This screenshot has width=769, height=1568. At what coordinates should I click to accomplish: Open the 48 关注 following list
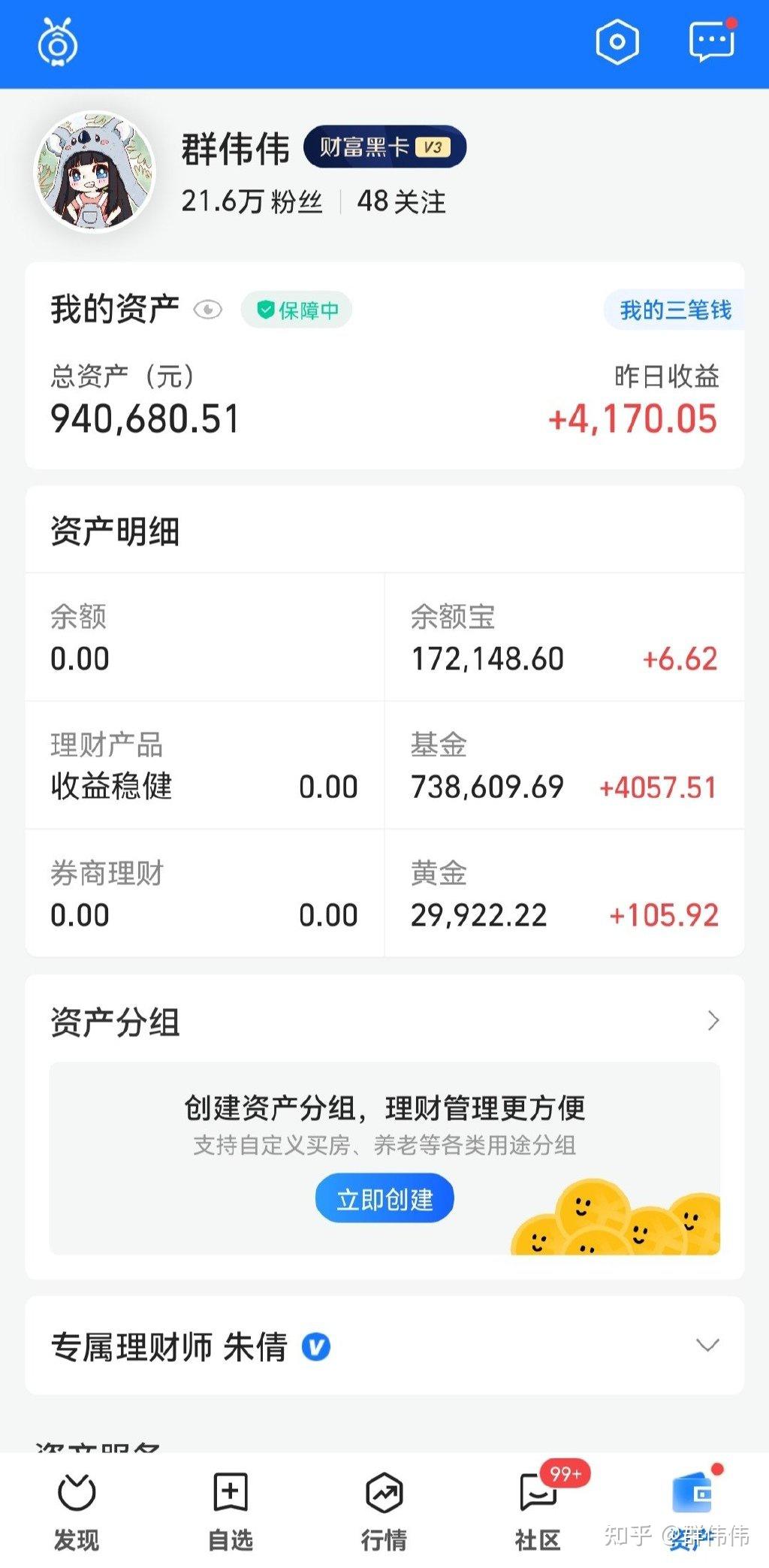[x=402, y=201]
